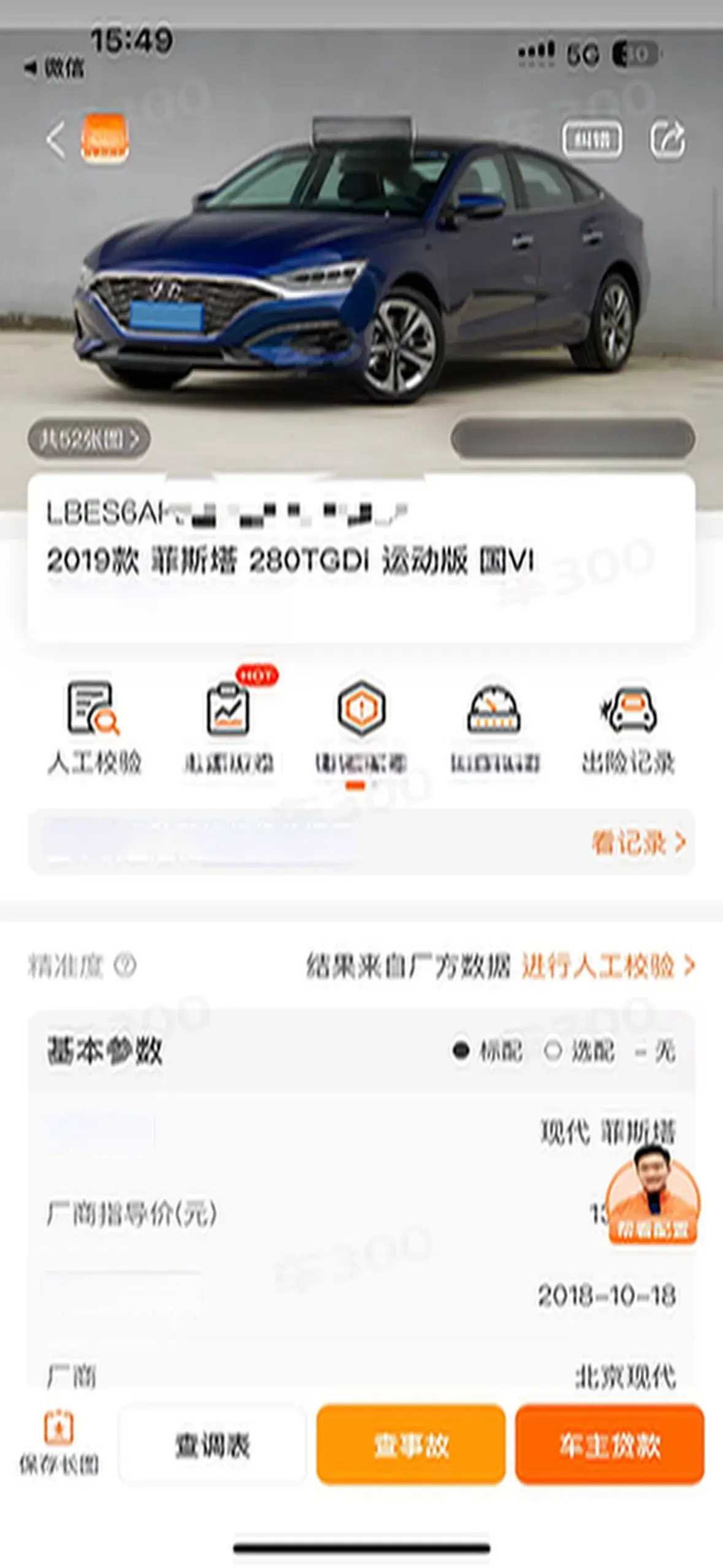Open 人工校验 shortcut
Screen dimensions: 723x1568
(x=94, y=728)
